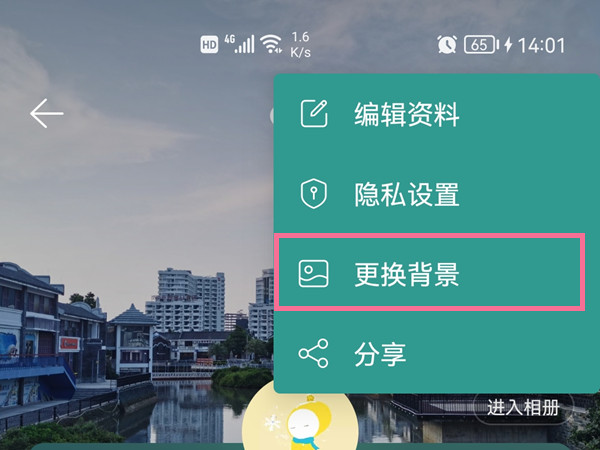Go back with the arrow icon
Image resolution: width=600 pixels, height=450 pixels.
pos(46,113)
